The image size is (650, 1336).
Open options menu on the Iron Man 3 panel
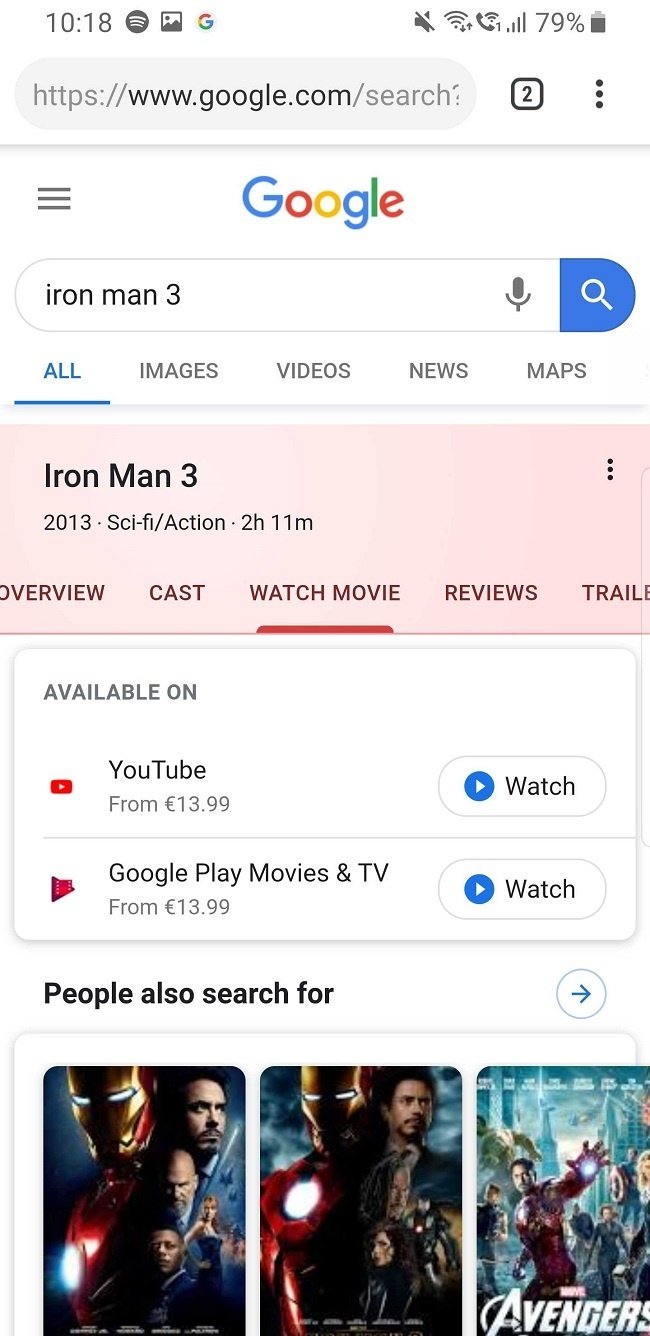click(x=609, y=470)
